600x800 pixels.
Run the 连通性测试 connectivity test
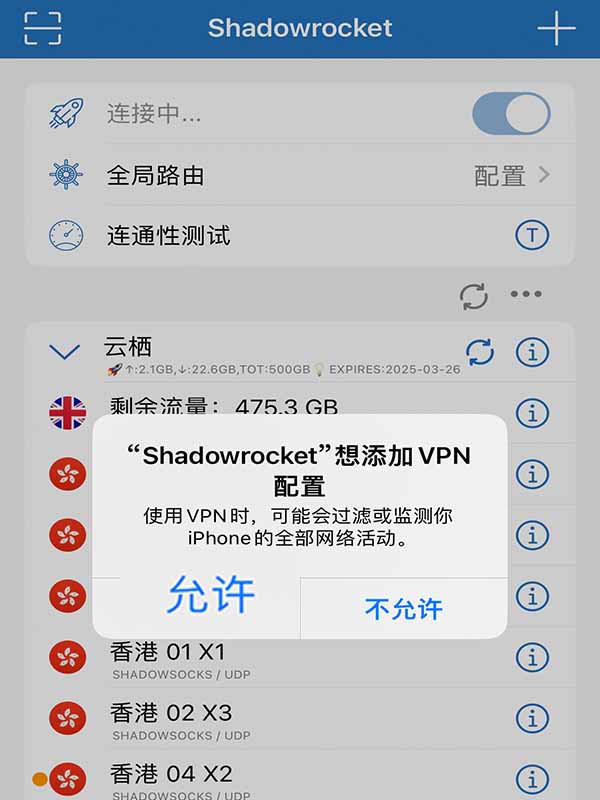point(531,236)
